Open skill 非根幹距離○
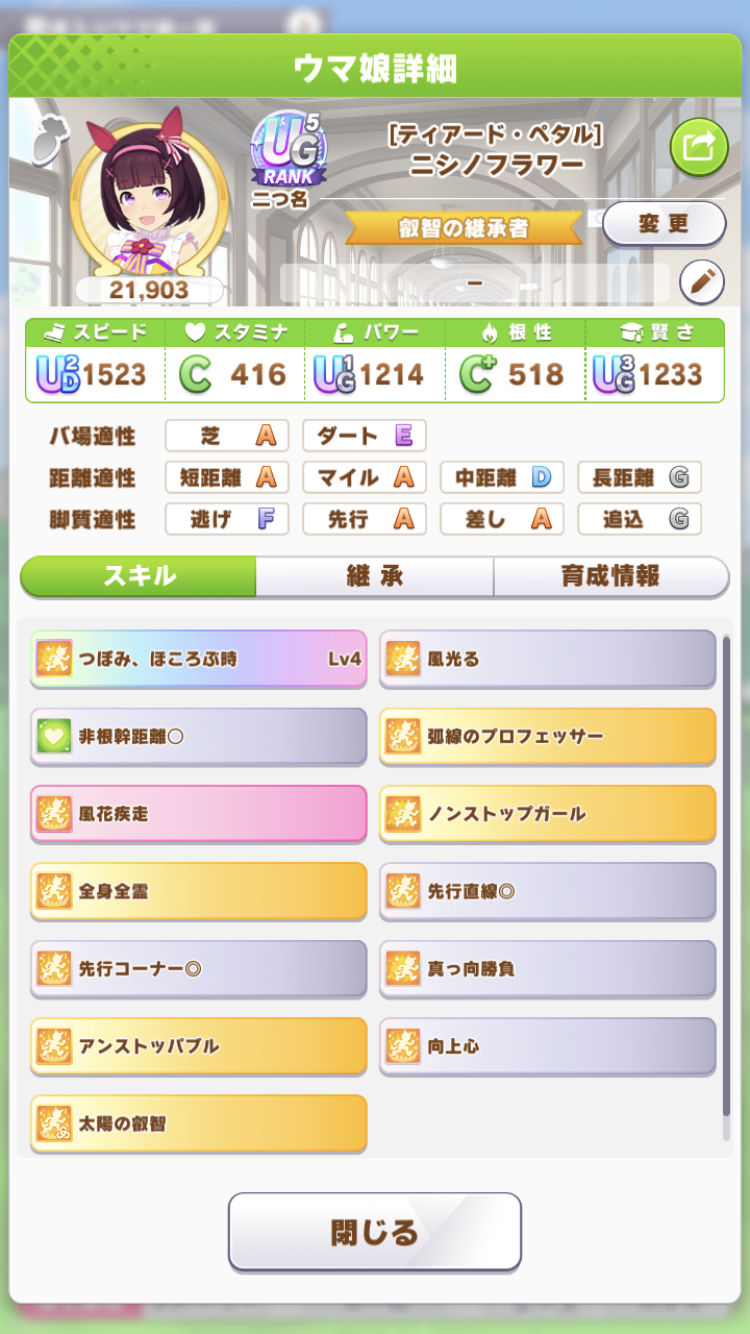Viewport: 750px width, 1334px height. click(199, 737)
